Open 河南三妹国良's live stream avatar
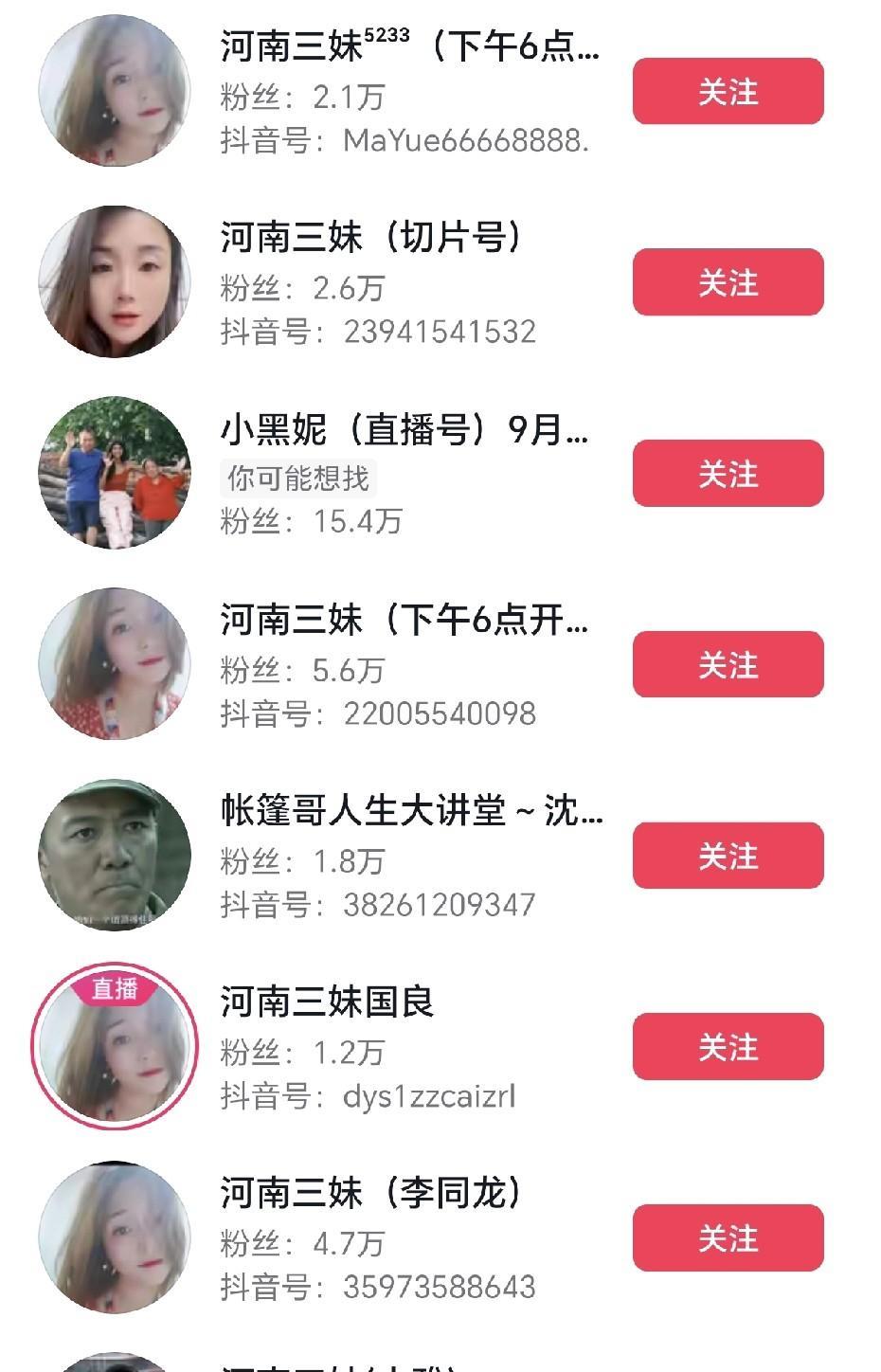Screen dimensions: 881x1372 click(x=115, y=1047)
